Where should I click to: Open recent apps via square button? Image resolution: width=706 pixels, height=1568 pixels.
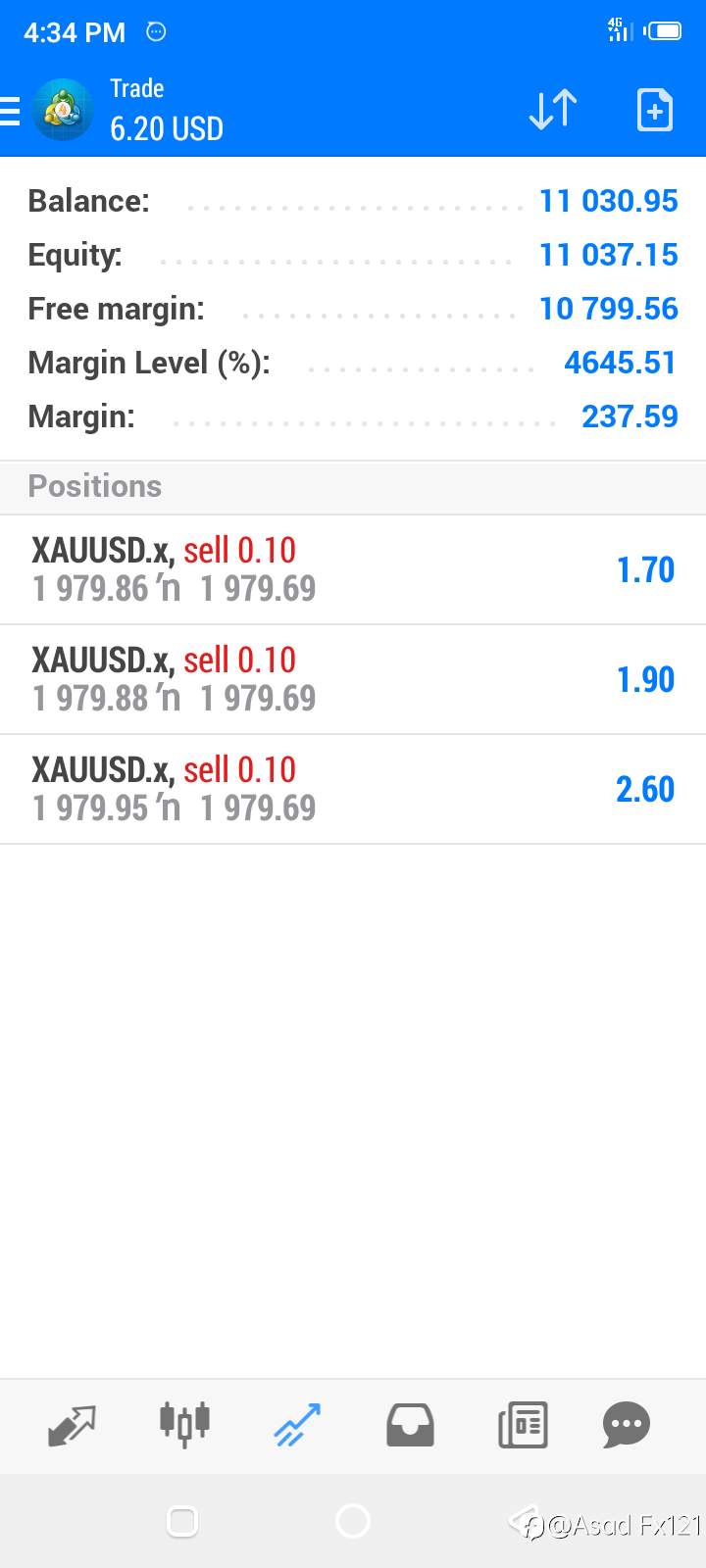pyautogui.click(x=182, y=1521)
